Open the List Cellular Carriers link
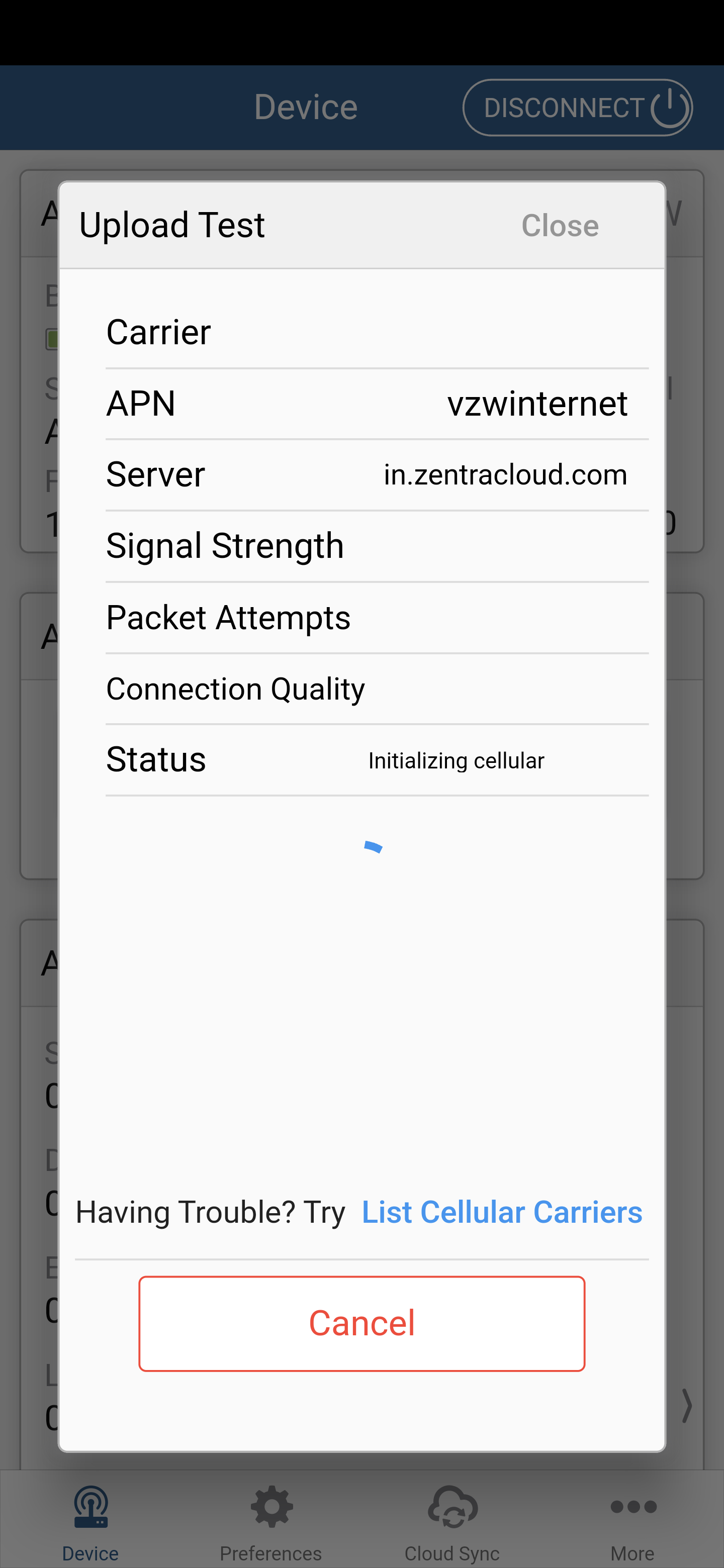The width and height of the screenshot is (724, 1568). pos(502,1211)
